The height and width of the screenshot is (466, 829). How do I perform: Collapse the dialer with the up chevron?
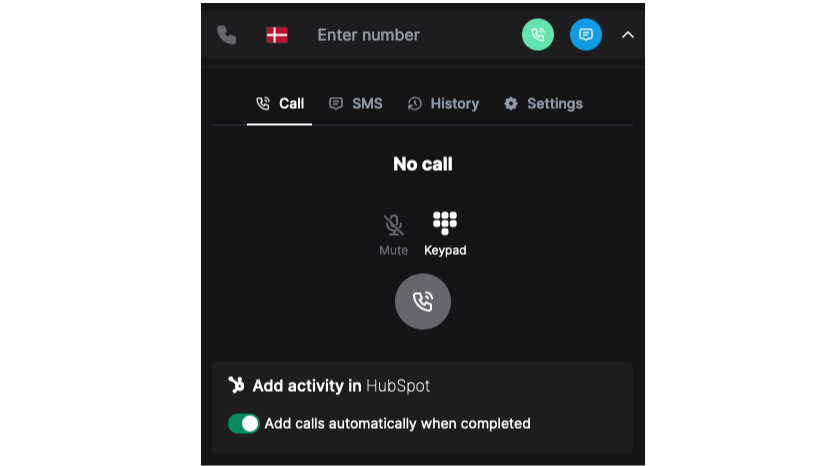click(x=628, y=35)
